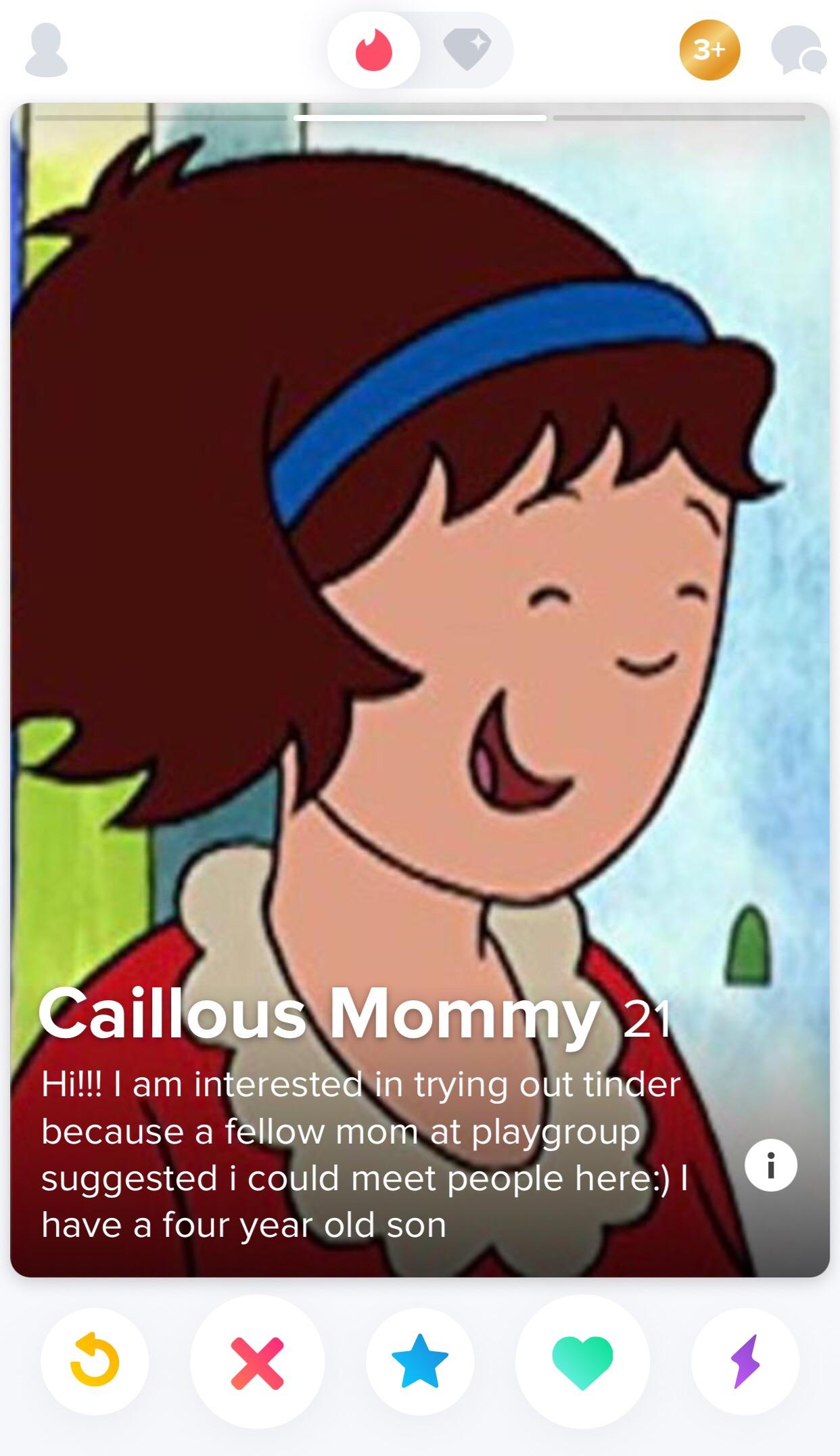Screen dimensions: 840x1456
Task: Switch to the flame discovery tab
Action: (x=374, y=51)
